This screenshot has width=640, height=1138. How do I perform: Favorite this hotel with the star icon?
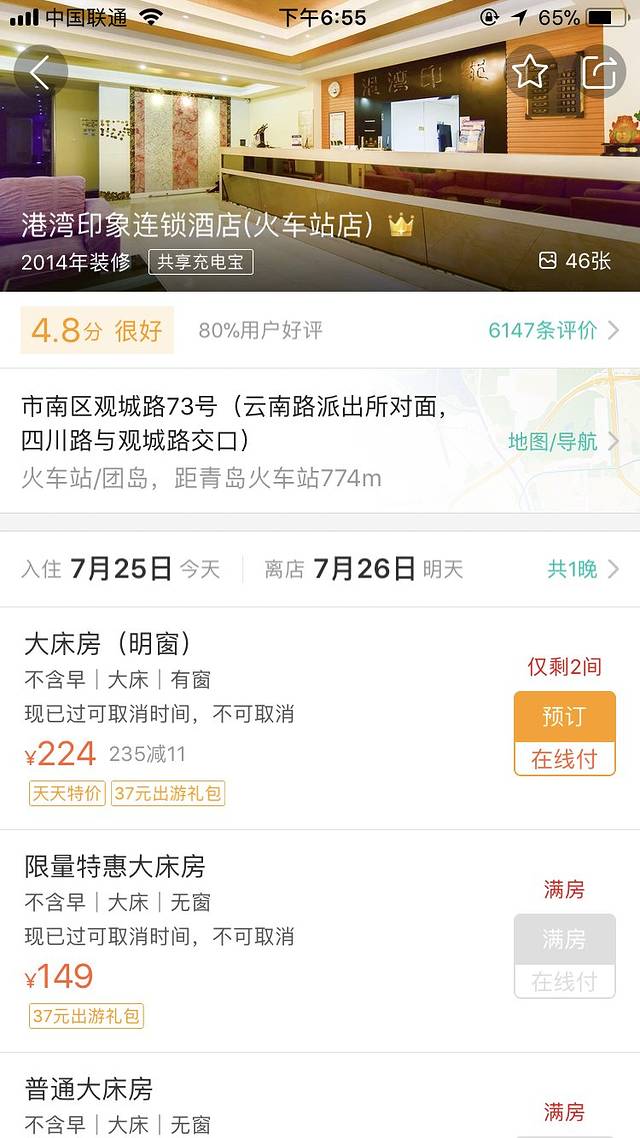coord(530,72)
